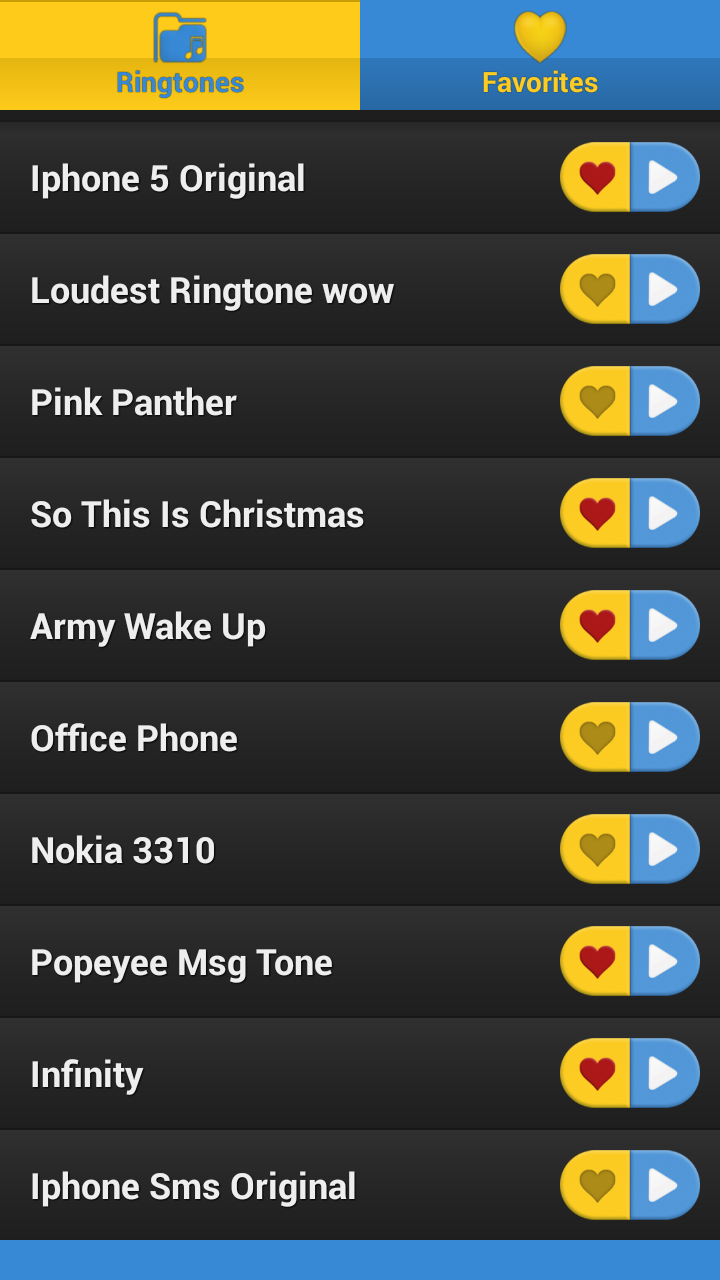This screenshot has width=720, height=1280.
Task: Mark Nokia 3310 as favorite
Action: coord(597,850)
